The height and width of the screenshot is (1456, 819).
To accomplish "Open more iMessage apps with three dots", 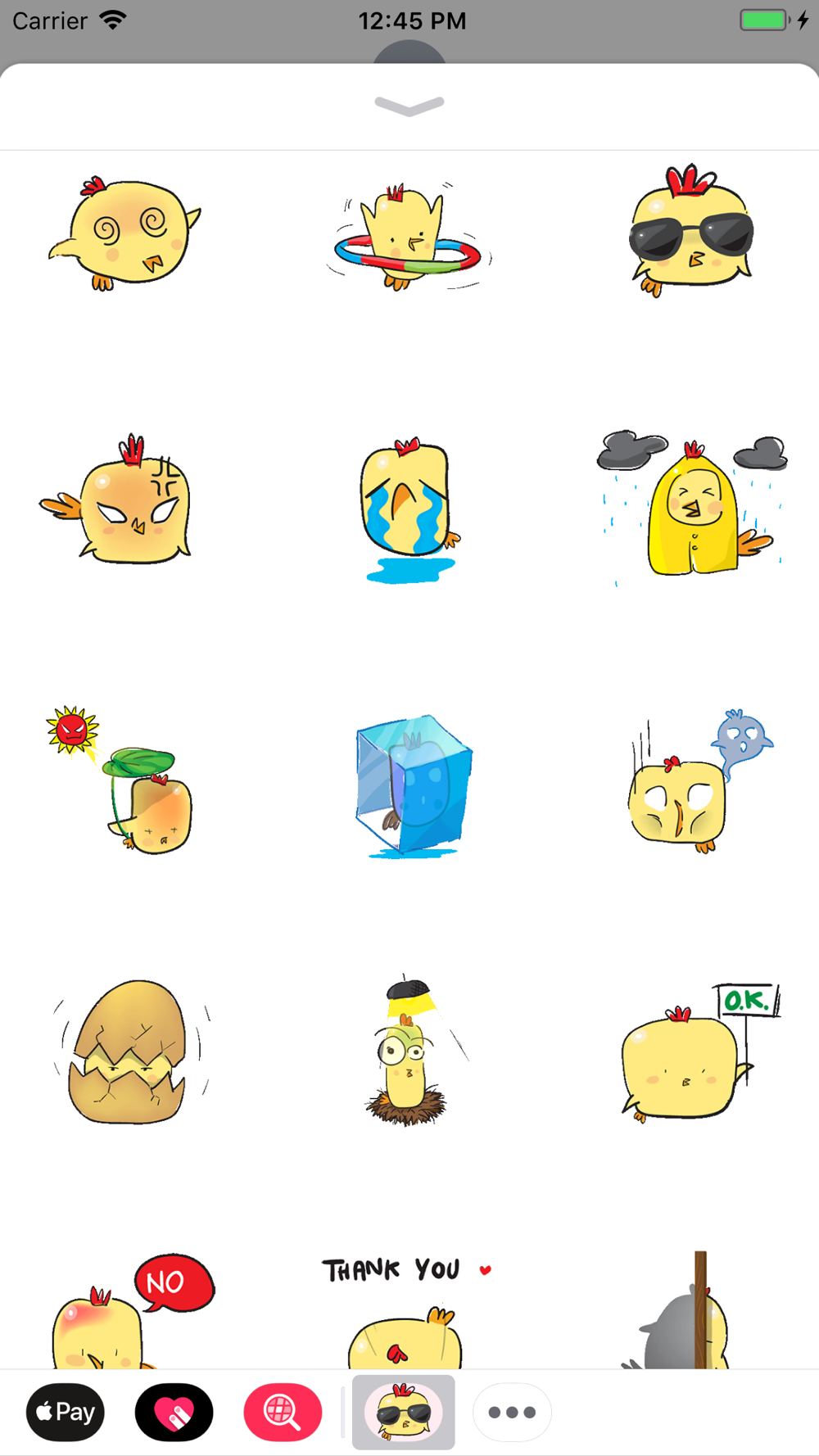I will click(x=512, y=1412).
